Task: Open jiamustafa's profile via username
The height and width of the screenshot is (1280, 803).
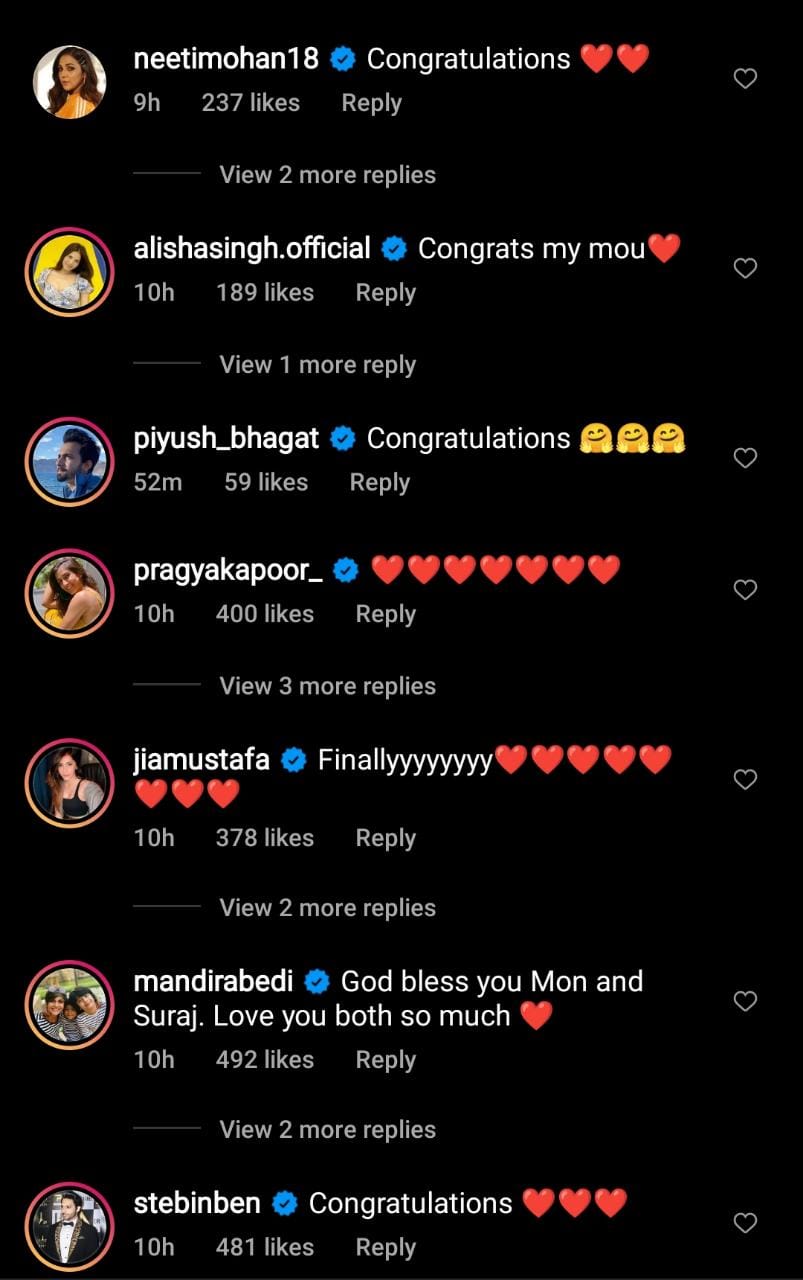Action: [201, 760]
